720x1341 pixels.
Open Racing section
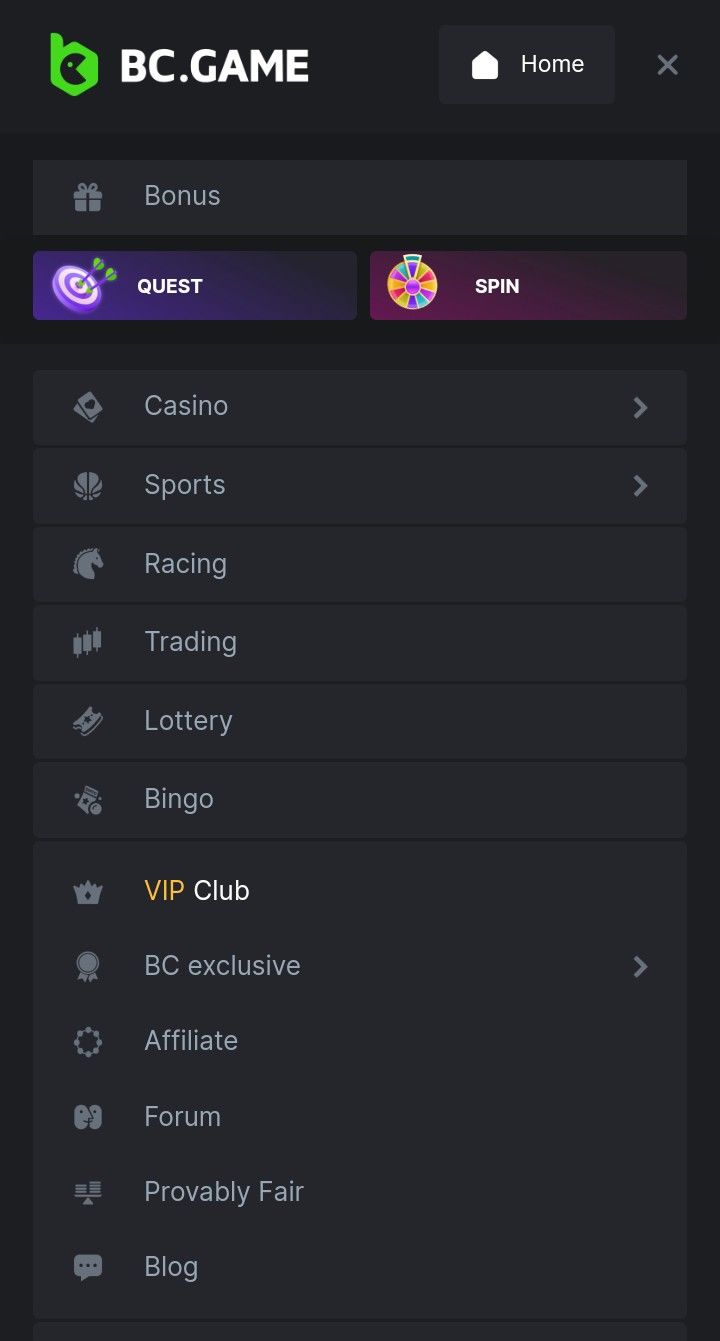360,564
